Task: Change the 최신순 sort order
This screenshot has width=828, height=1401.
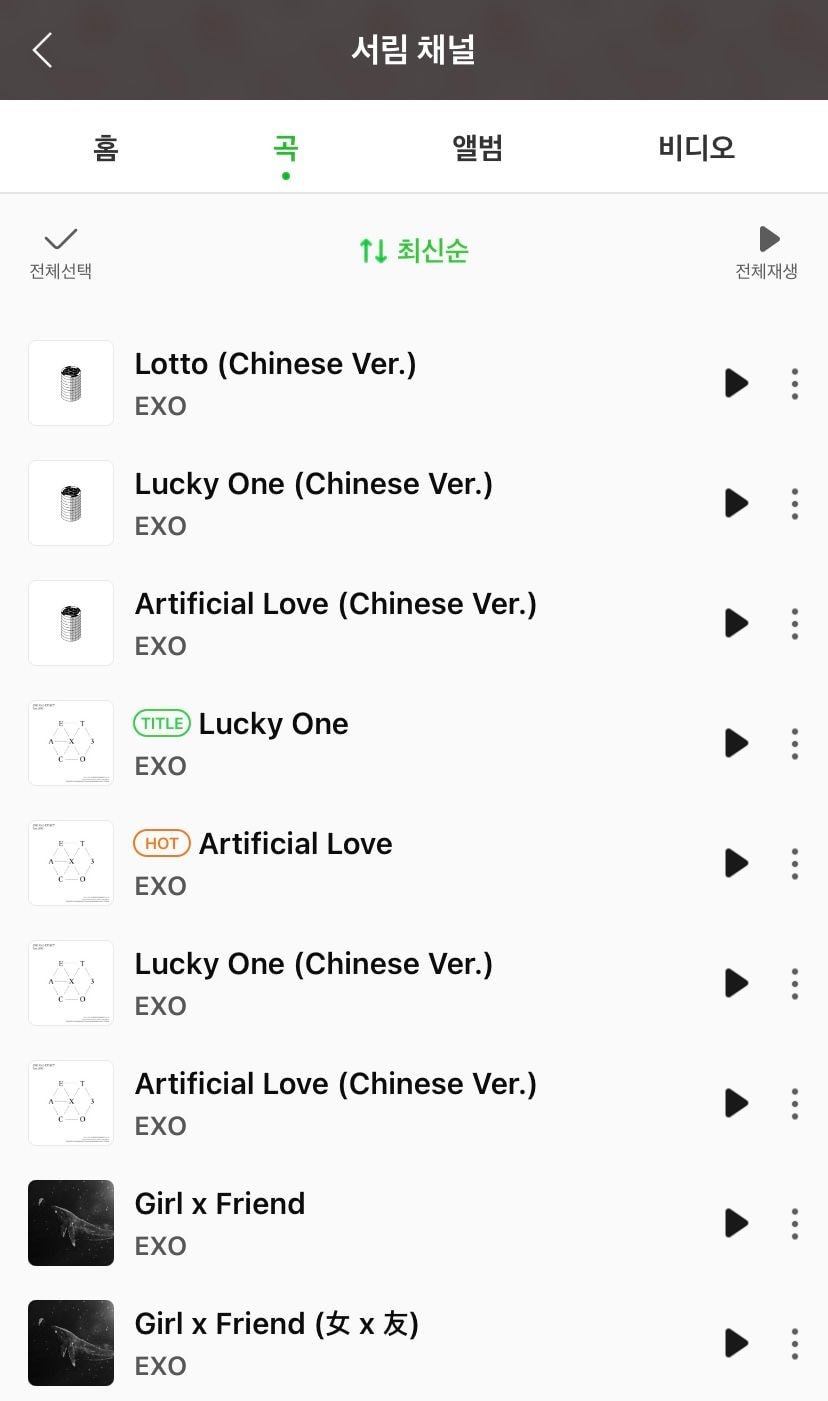Action: tap(414, 251)
